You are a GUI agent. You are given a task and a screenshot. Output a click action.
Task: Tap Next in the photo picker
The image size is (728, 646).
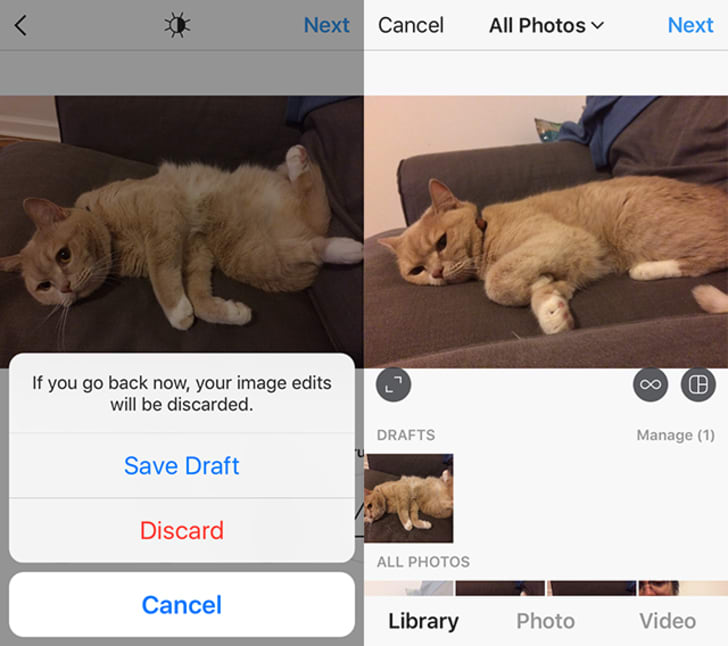690,25
